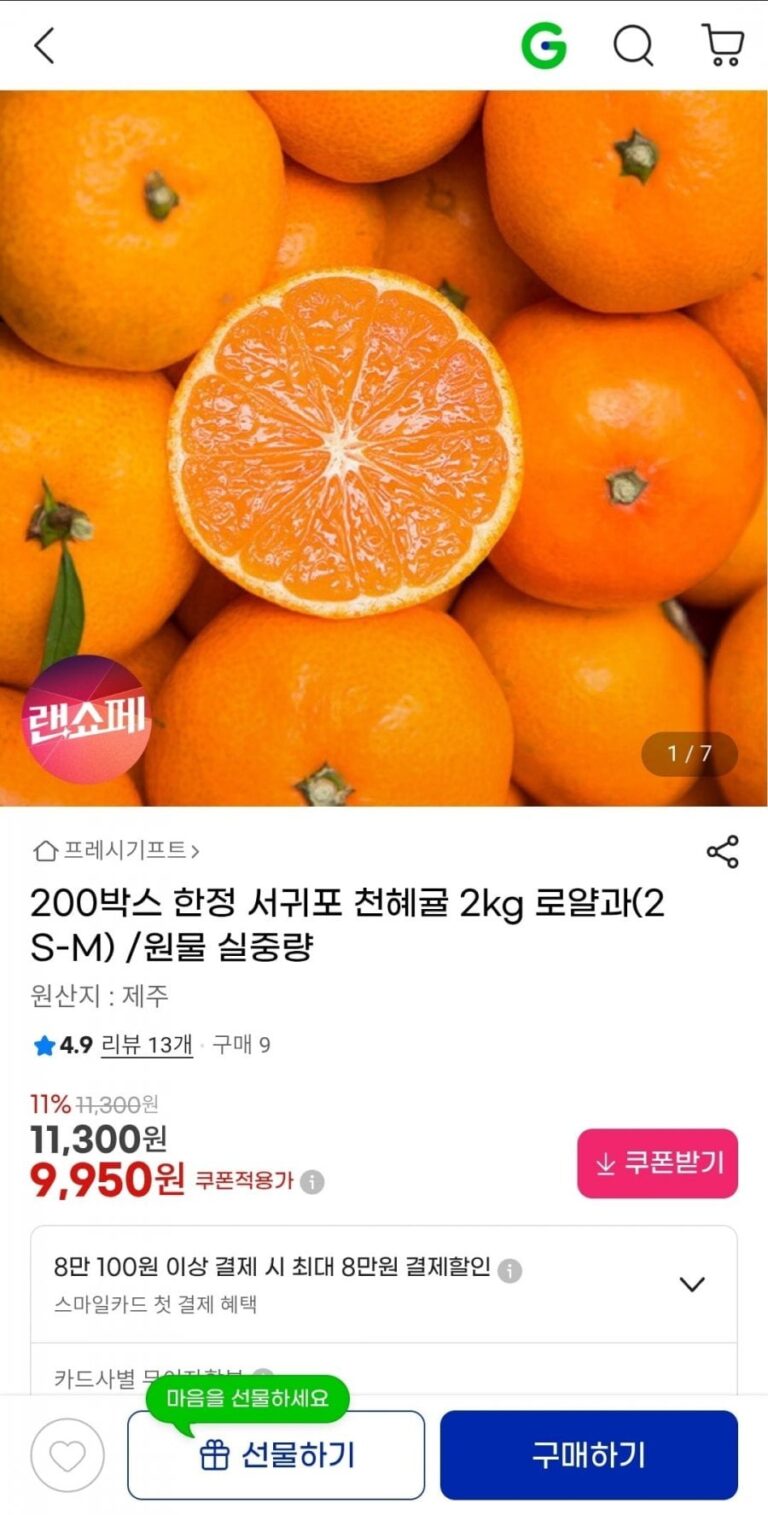Tap 구매하기 to buy now
Screen dimensions: 768x1515
[588, 1455]
